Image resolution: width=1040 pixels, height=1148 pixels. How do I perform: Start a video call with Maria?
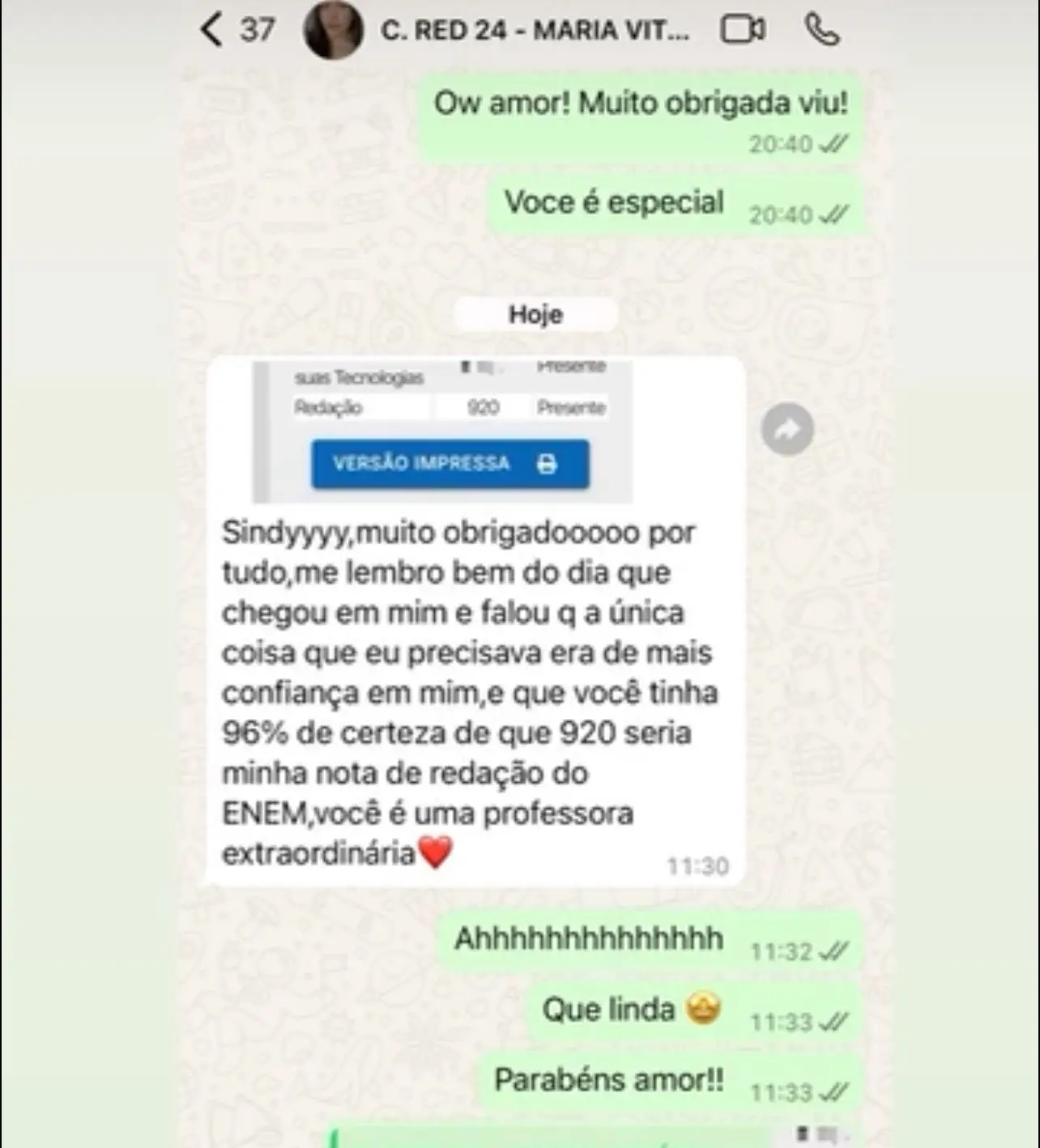click(742, 30)
